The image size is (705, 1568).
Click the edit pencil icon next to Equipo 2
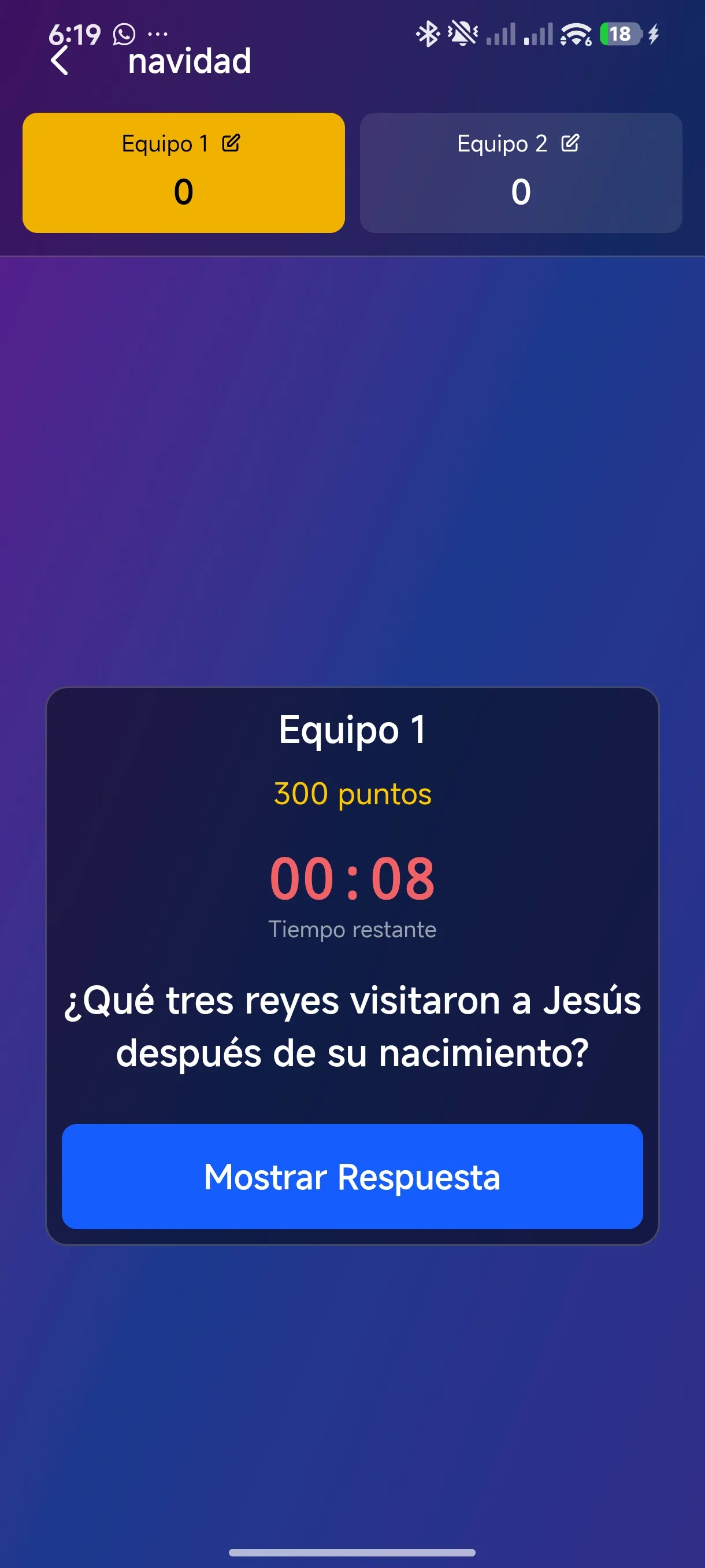tap(570, 143)
